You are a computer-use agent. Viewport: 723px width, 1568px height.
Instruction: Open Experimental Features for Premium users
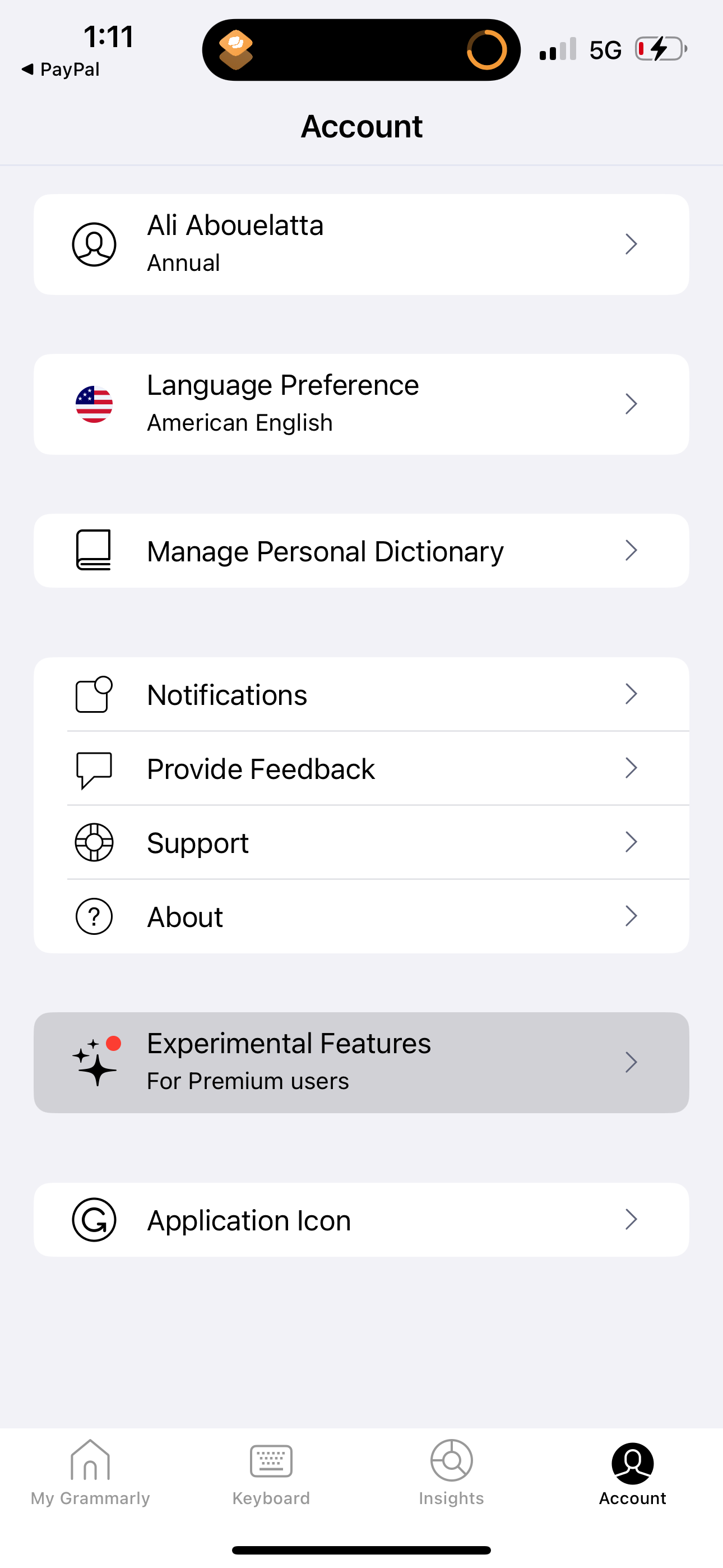tap(361, 1062)
